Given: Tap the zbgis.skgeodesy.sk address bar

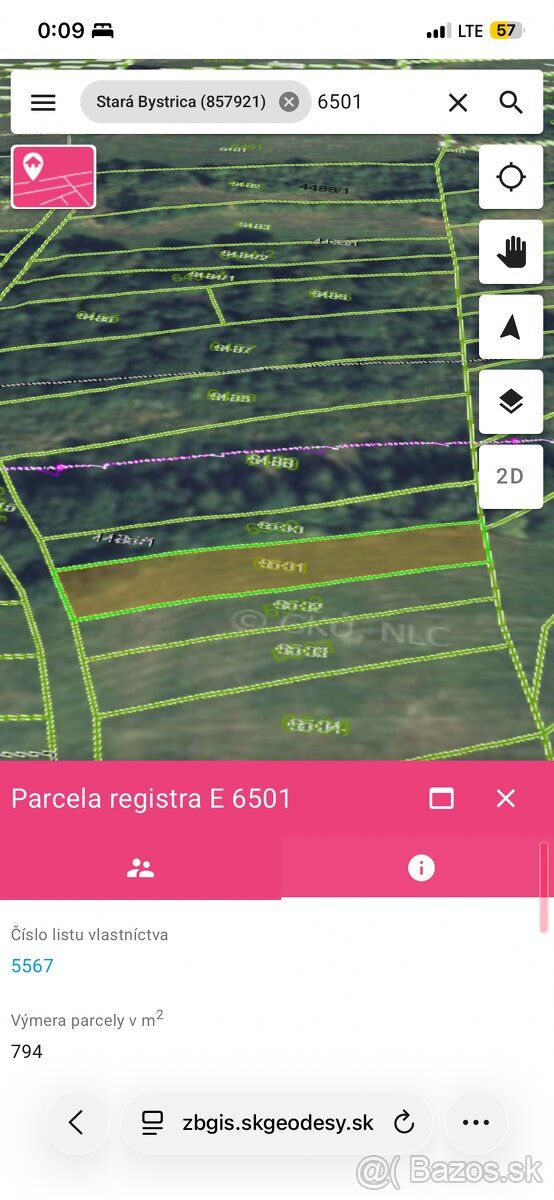Looking at the screenshot, I should (277, 1123).
